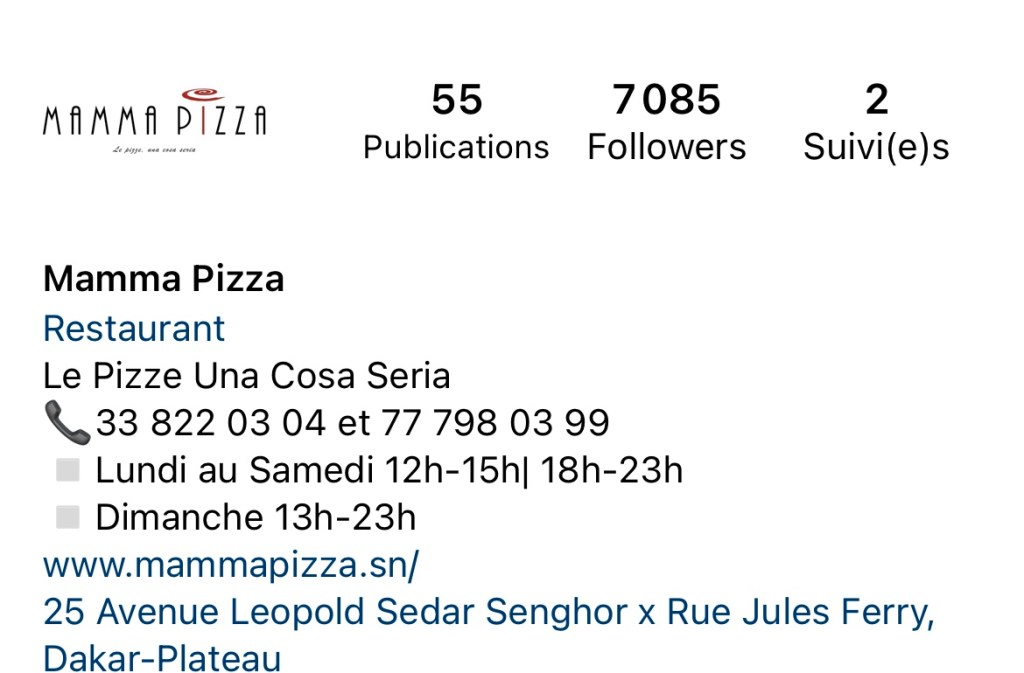The image size is (1024, 673).
Task: Open the 2 Suivi(e)s list
Action: pyautogui.click(x=876, y=123)
